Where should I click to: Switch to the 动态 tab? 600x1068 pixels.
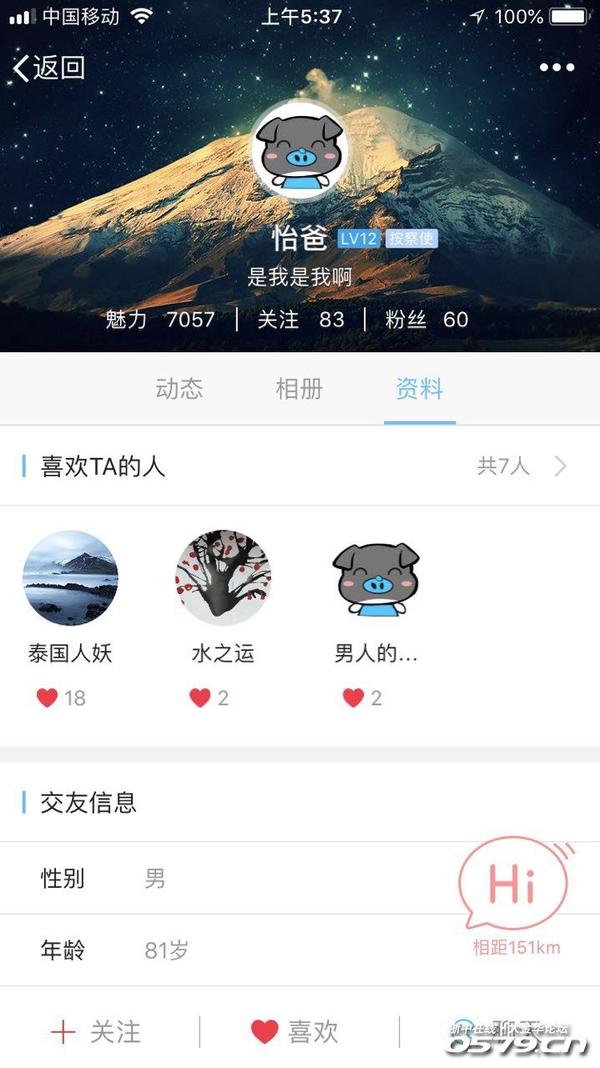pos(179,389)
